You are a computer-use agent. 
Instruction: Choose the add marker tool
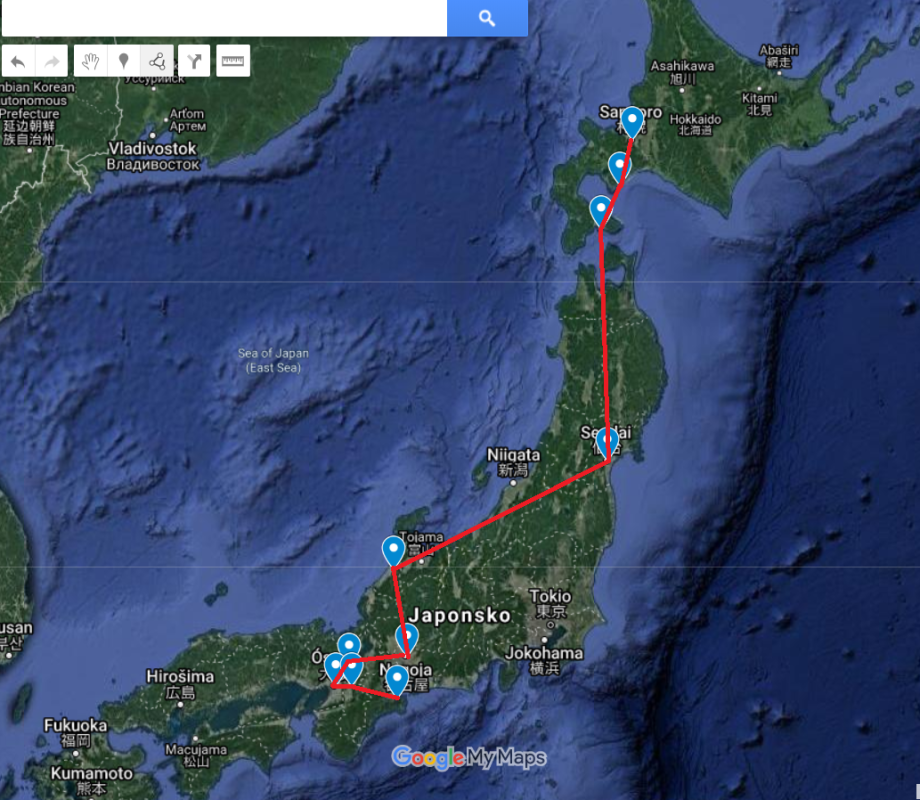tap(124, 61)
